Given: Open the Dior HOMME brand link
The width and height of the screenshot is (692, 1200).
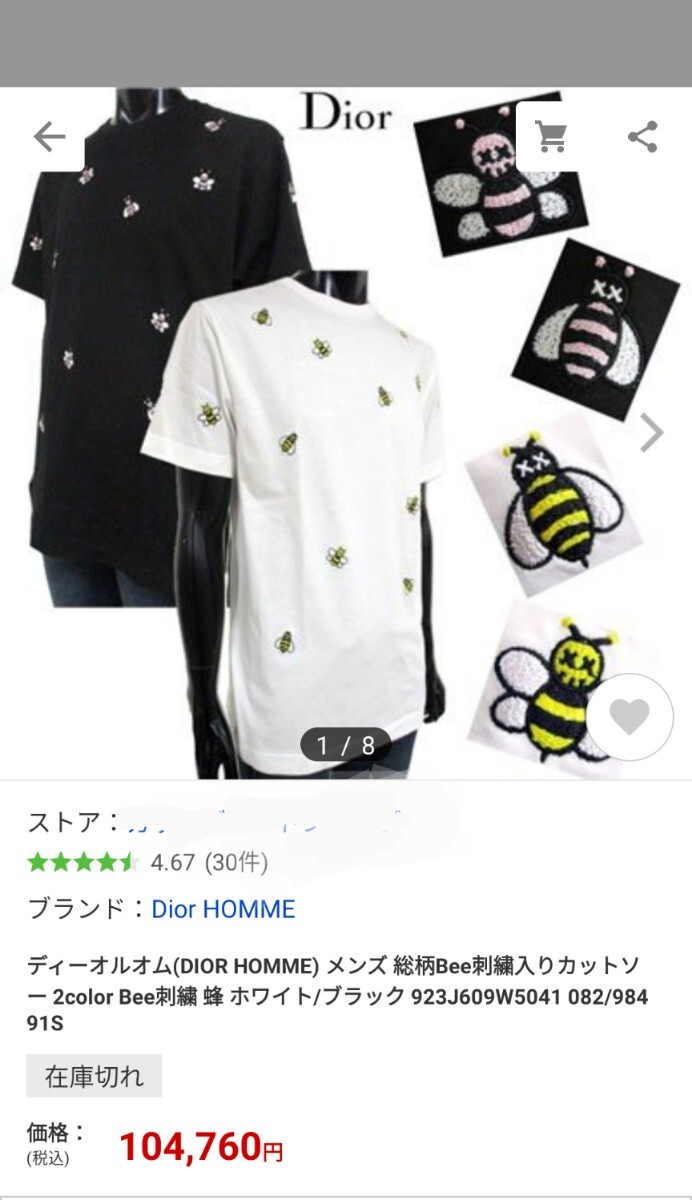Looking at the screenshot, I should (x=223, y=909).
